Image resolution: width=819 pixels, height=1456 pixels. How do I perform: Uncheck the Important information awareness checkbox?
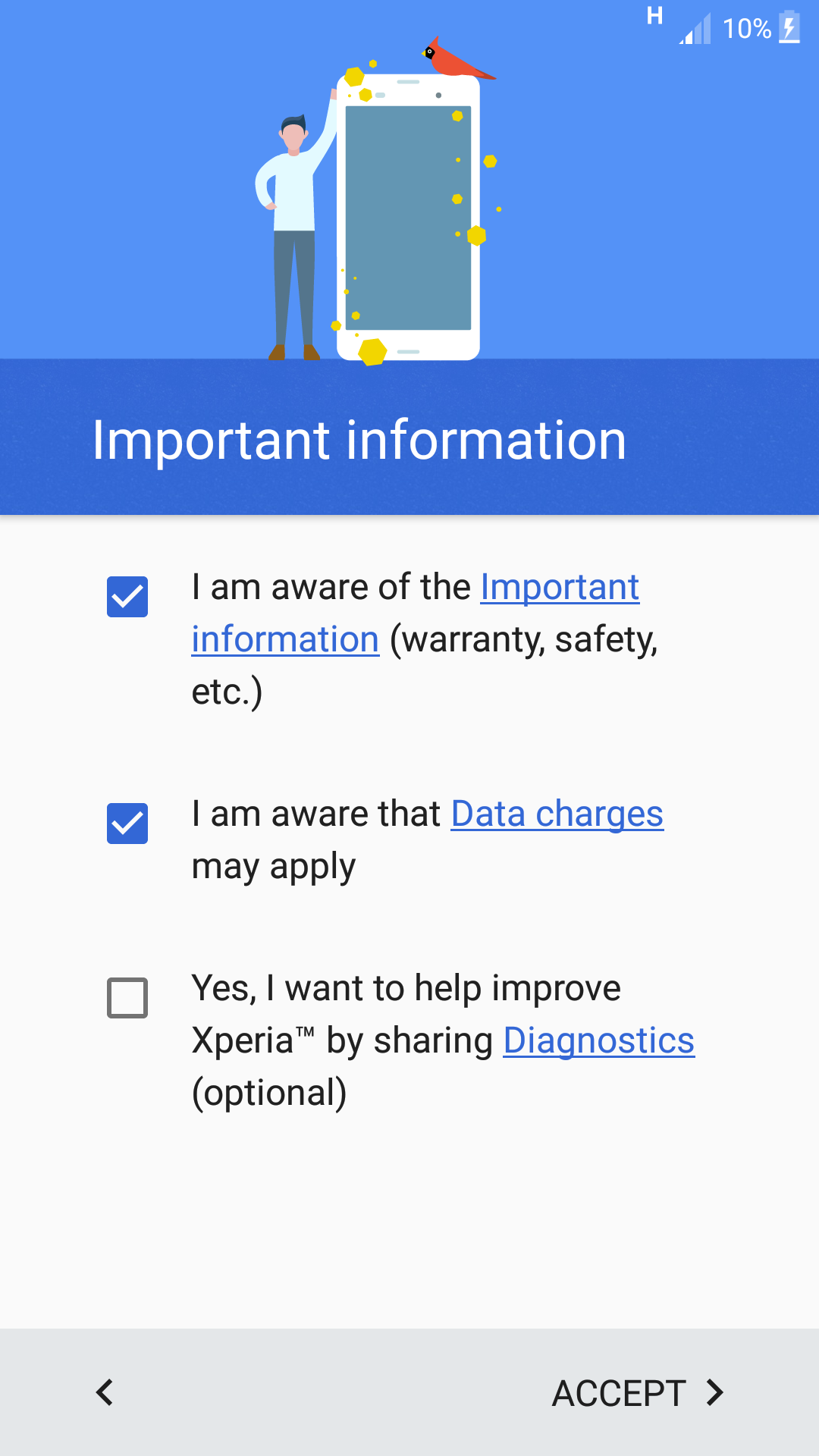pyautogui.click(x=127, y=597)
